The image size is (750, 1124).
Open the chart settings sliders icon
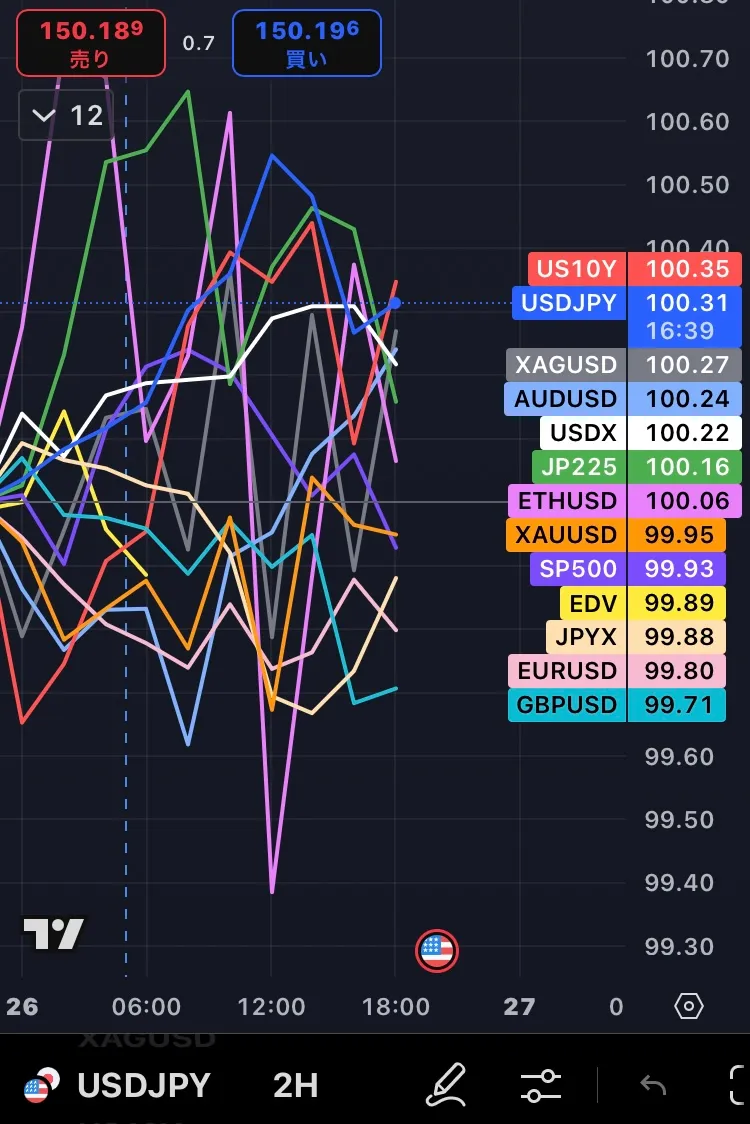point(541,1085)
